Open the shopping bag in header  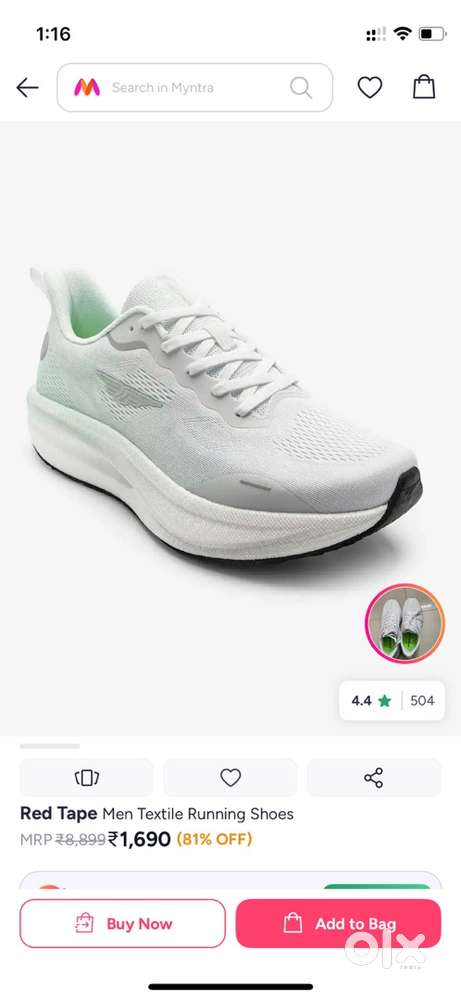[424, 87]
